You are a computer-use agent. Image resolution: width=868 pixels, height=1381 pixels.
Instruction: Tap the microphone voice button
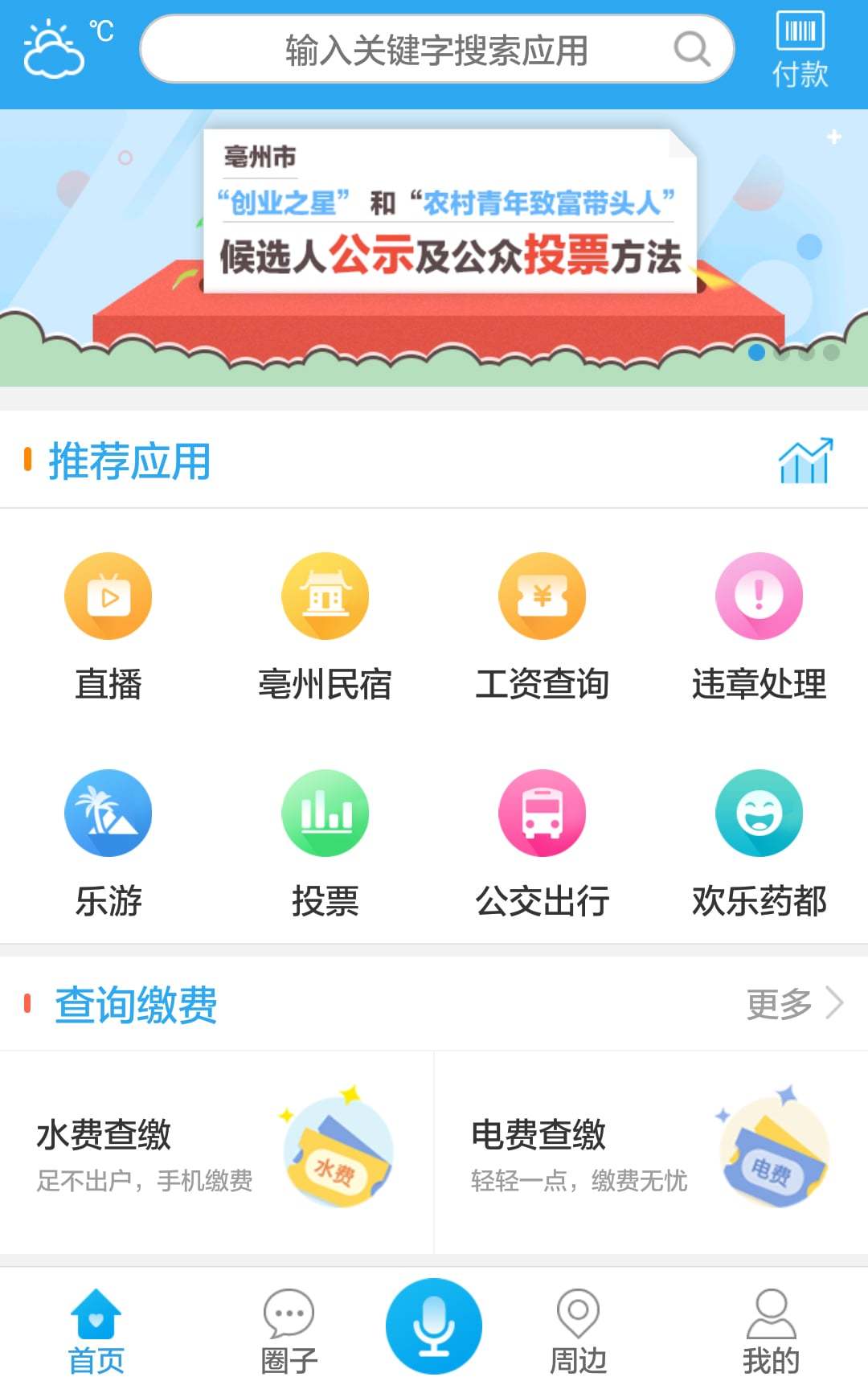(x=434, y=1326)
